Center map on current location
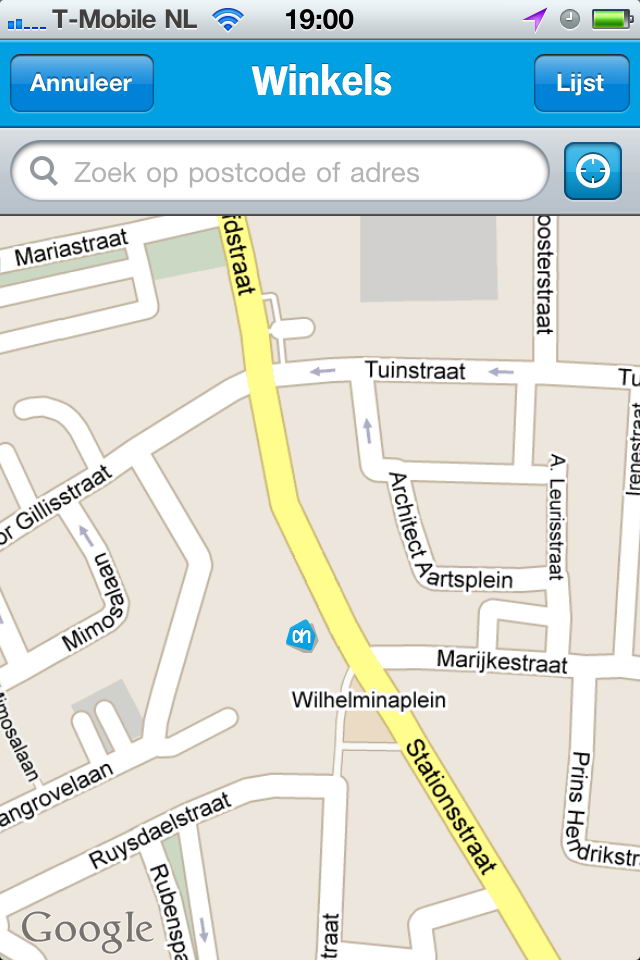 click(x=593, y=171)
